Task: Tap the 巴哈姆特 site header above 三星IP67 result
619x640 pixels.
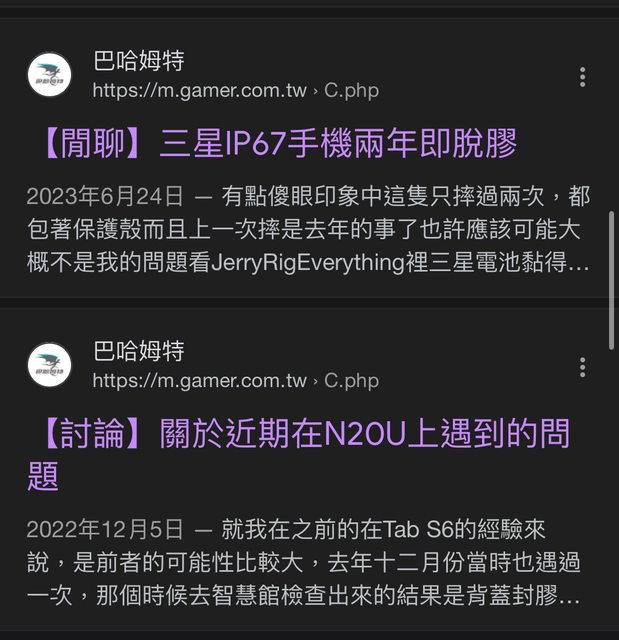Action: pos(139,62)
